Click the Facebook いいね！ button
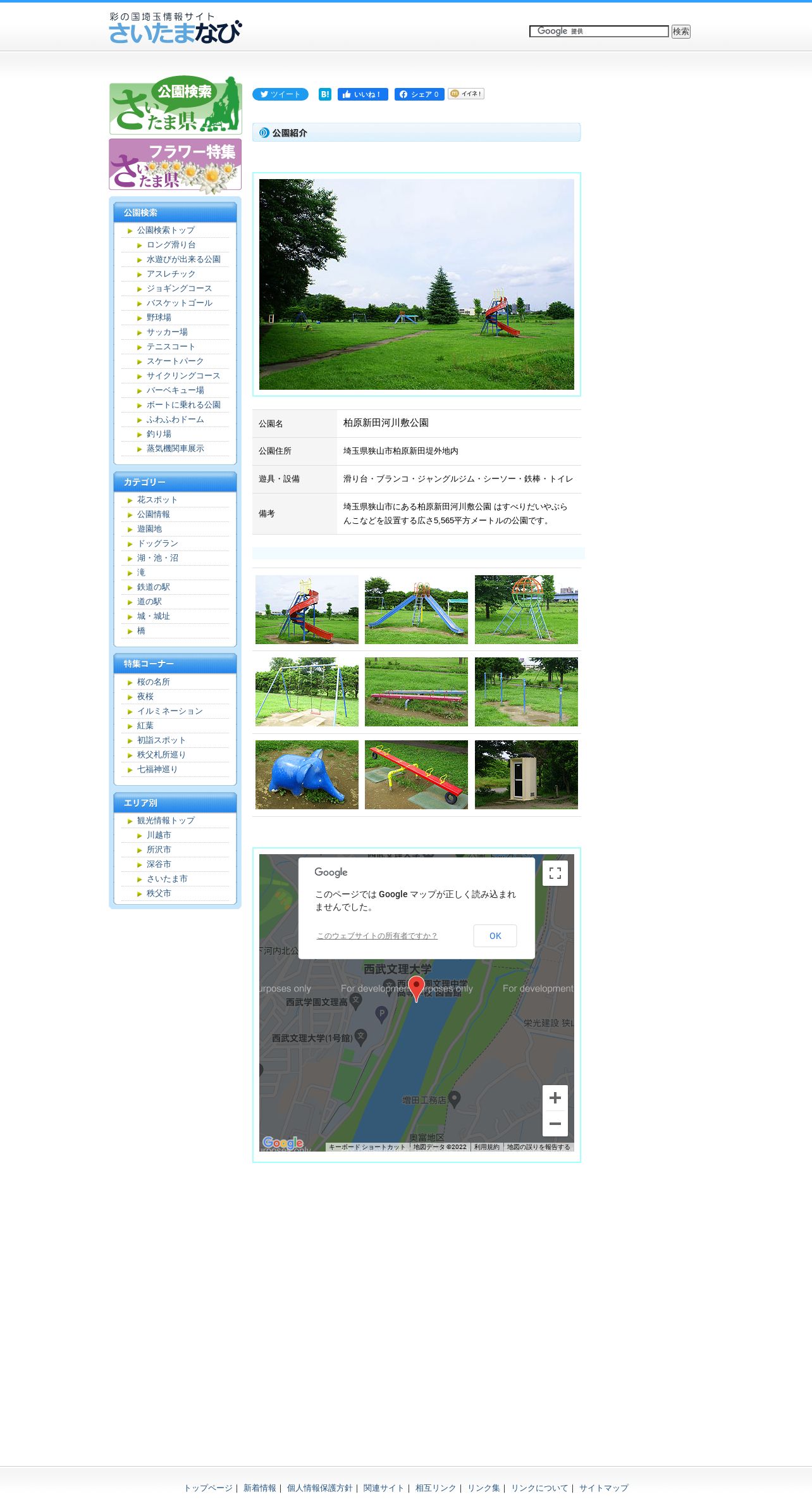 tap(362, 94)
